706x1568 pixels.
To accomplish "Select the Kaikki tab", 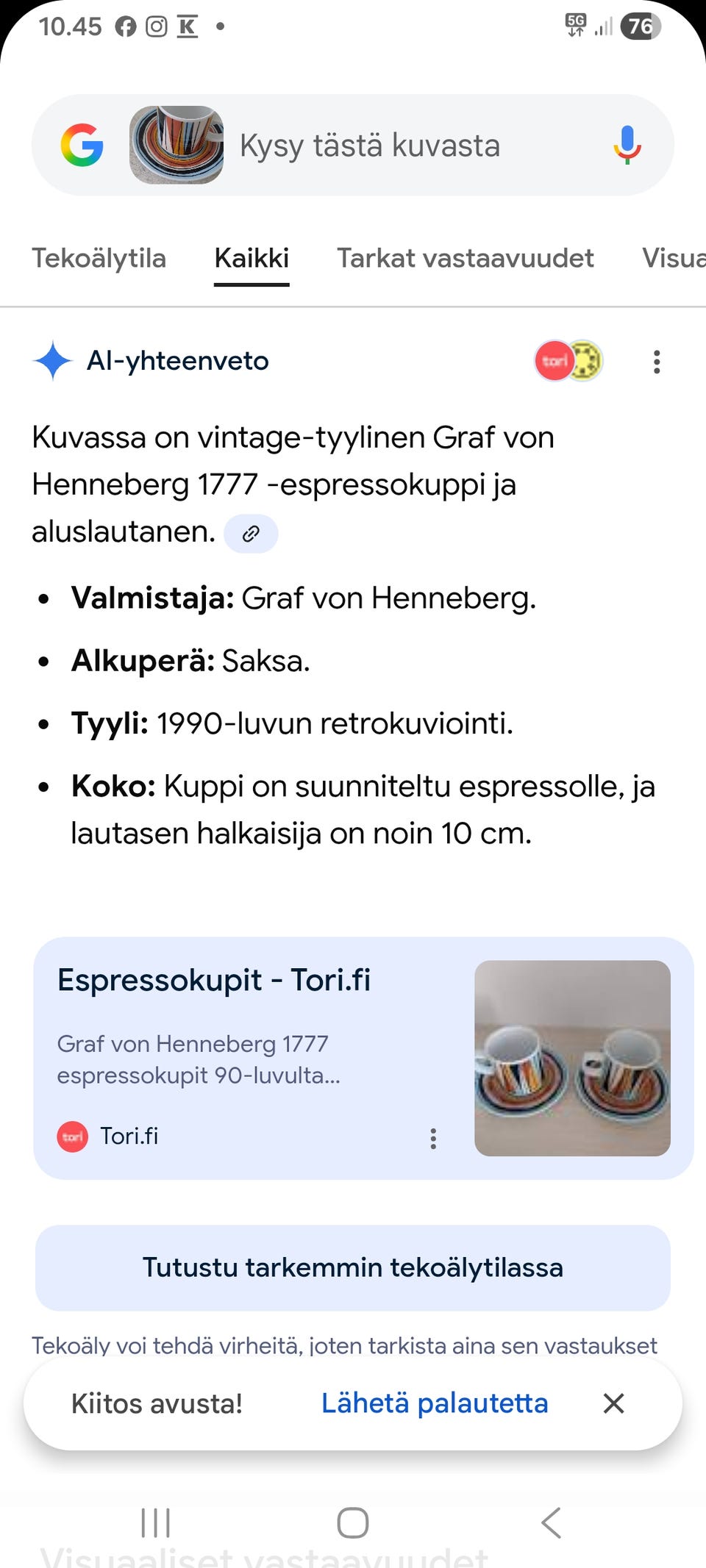I will click(x=252, y=258).
